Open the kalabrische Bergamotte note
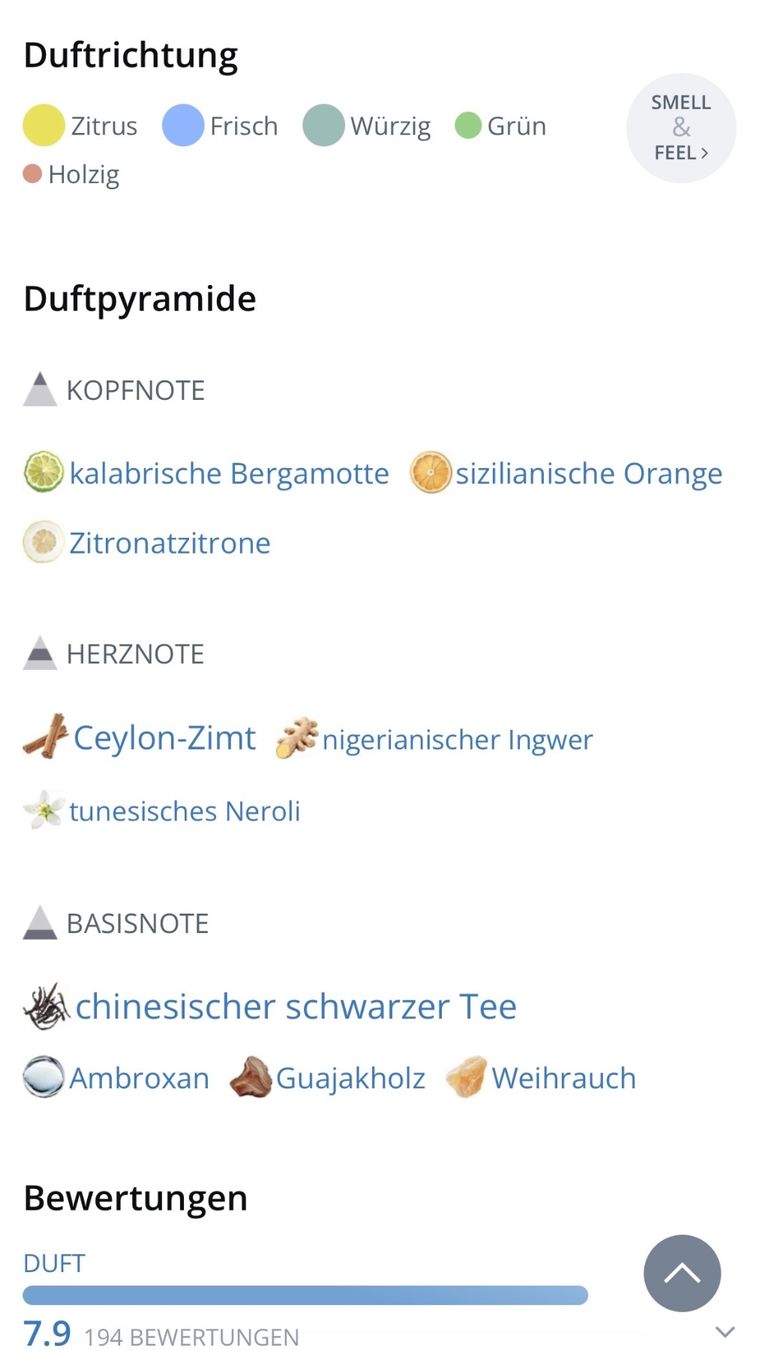759x1350 pixels. click(206, 473)
